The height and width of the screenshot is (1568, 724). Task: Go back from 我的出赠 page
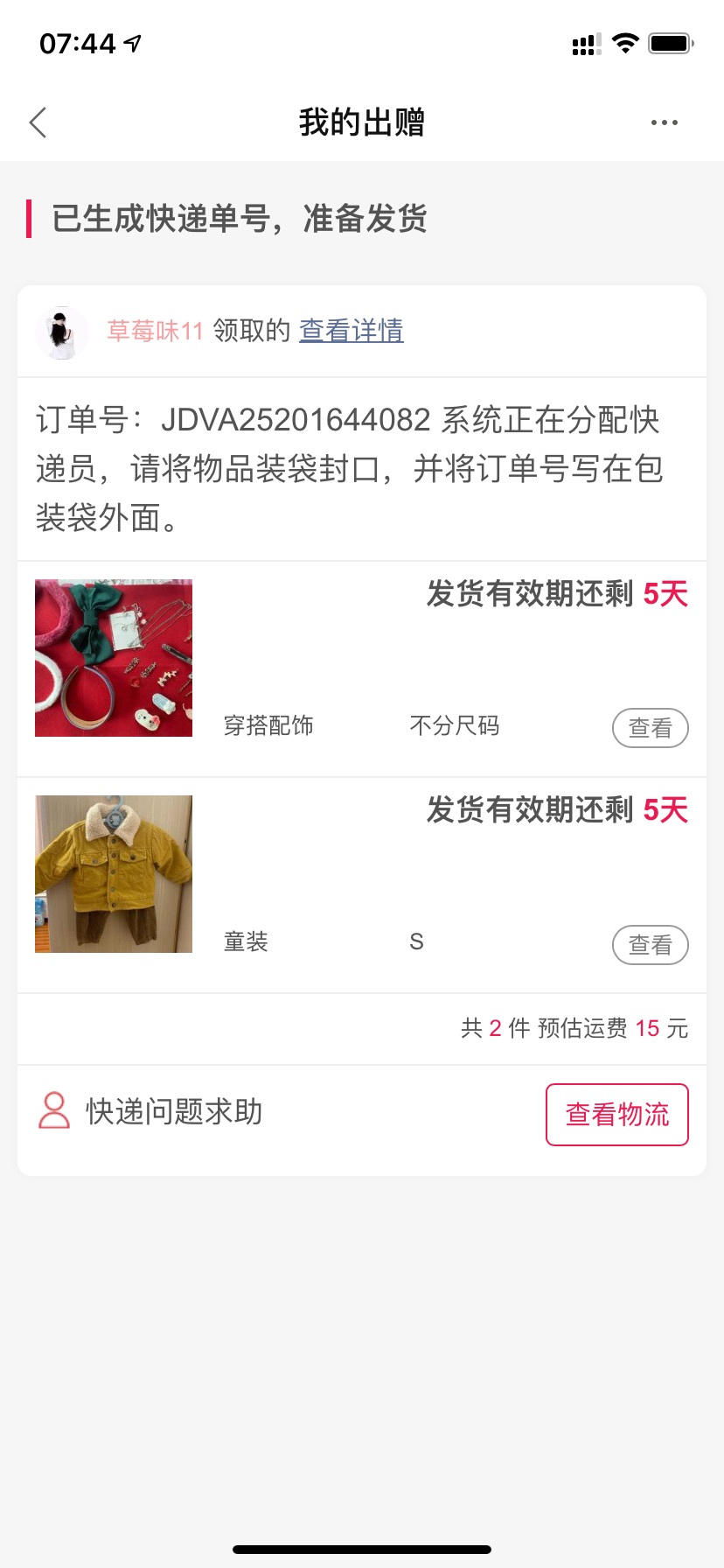pos(38,122)
